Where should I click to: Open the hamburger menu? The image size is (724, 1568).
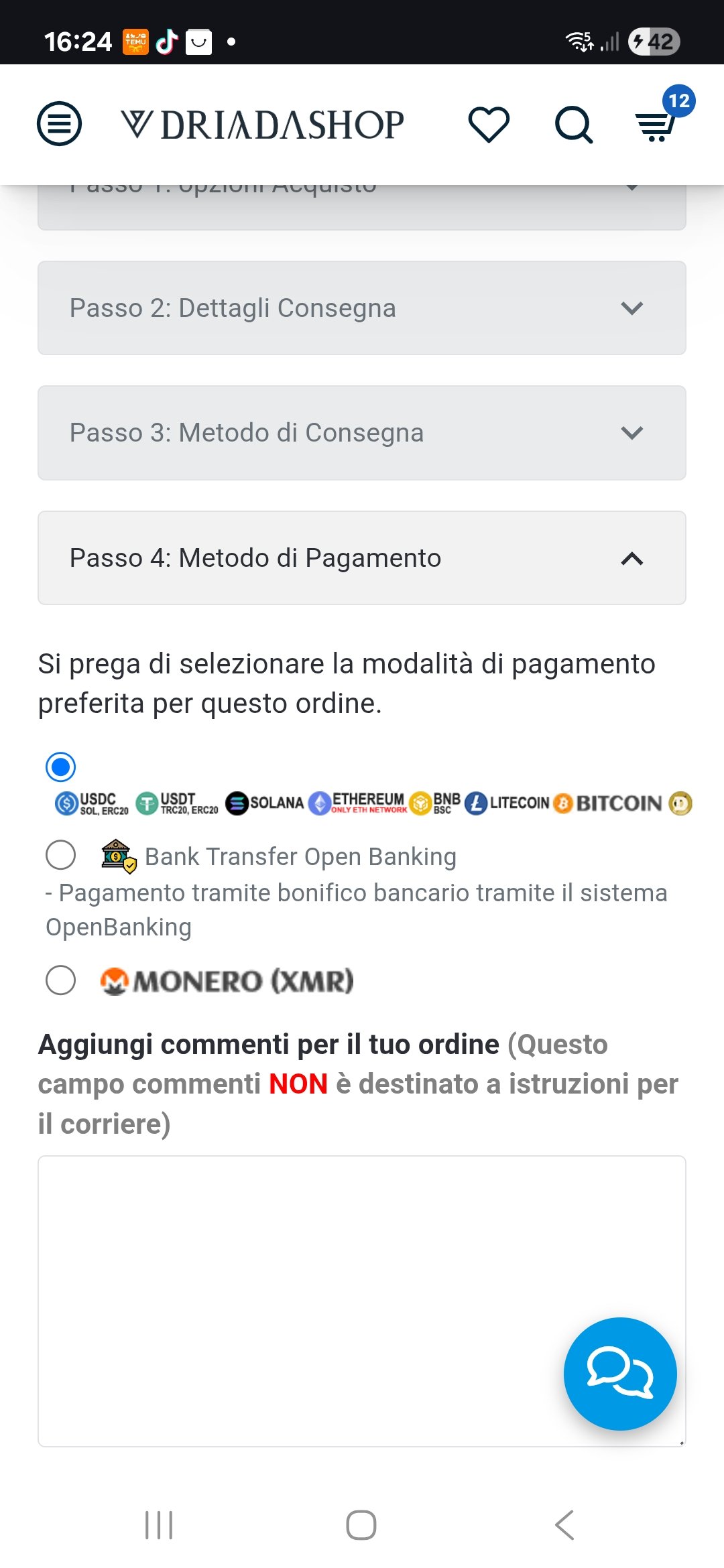click(59, 124)
